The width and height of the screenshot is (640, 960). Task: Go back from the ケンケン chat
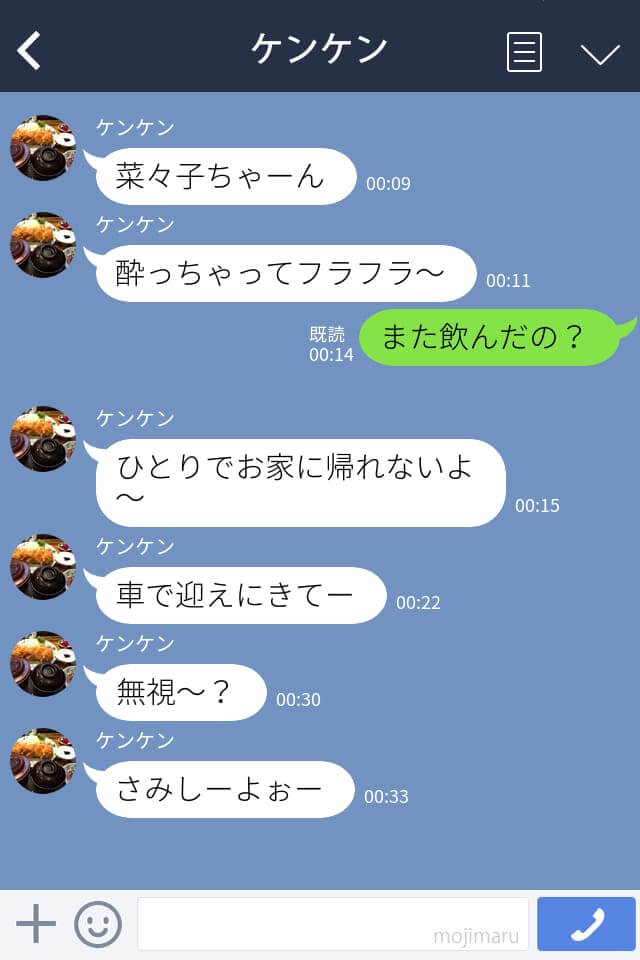[x=30, y=50]
